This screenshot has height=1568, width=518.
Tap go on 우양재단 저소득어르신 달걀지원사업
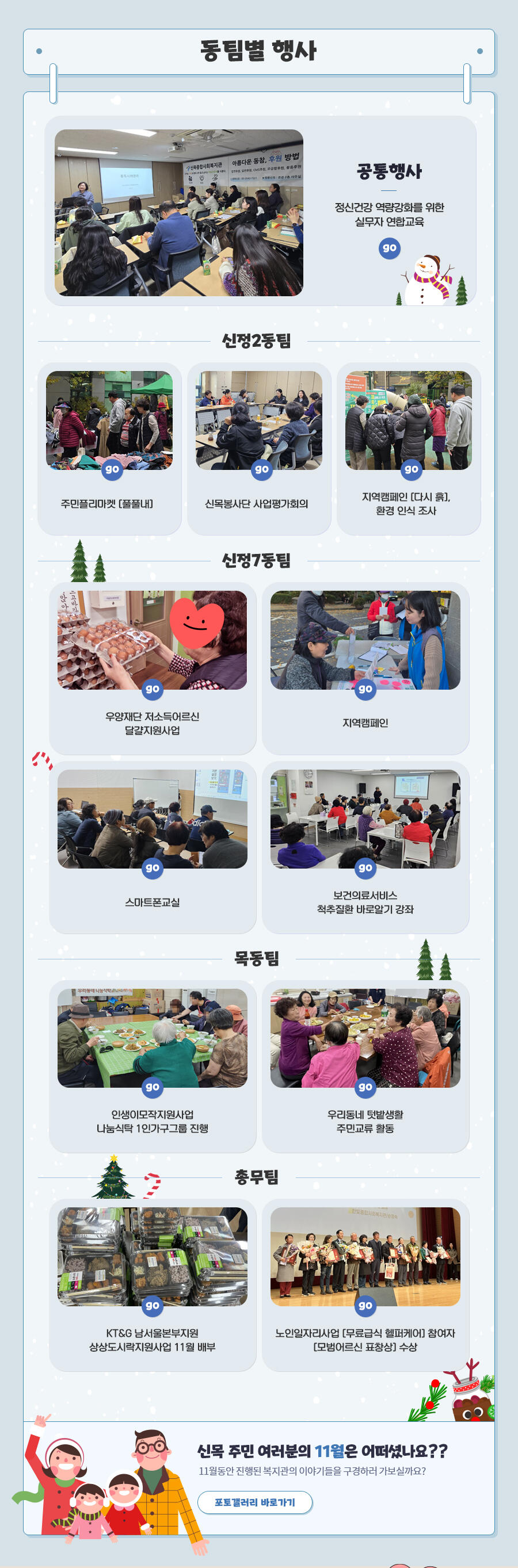pos(153,689)
